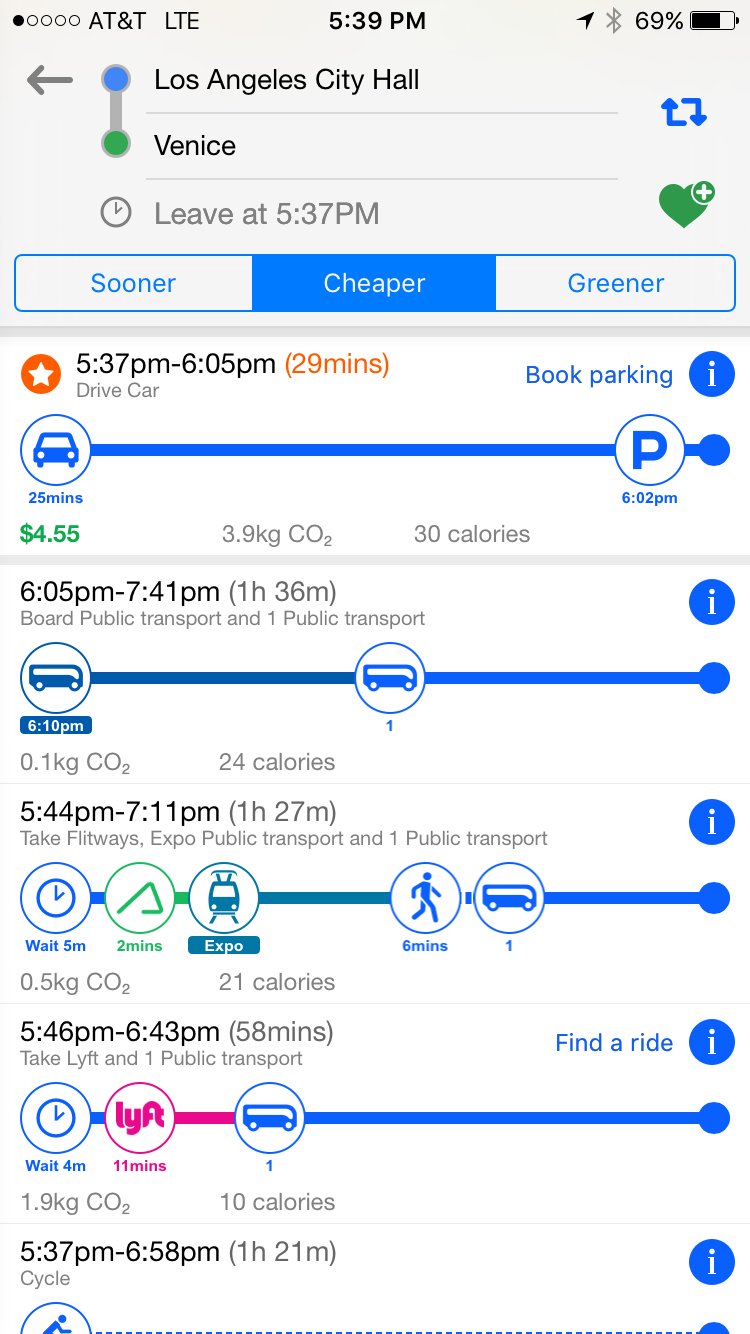Image resolution: width=750 pixels, height=1334 pixels.
Task: Open the 6:05pm-7:41pm public transport route
Action: pyautogui.click(x=300, y=680)
